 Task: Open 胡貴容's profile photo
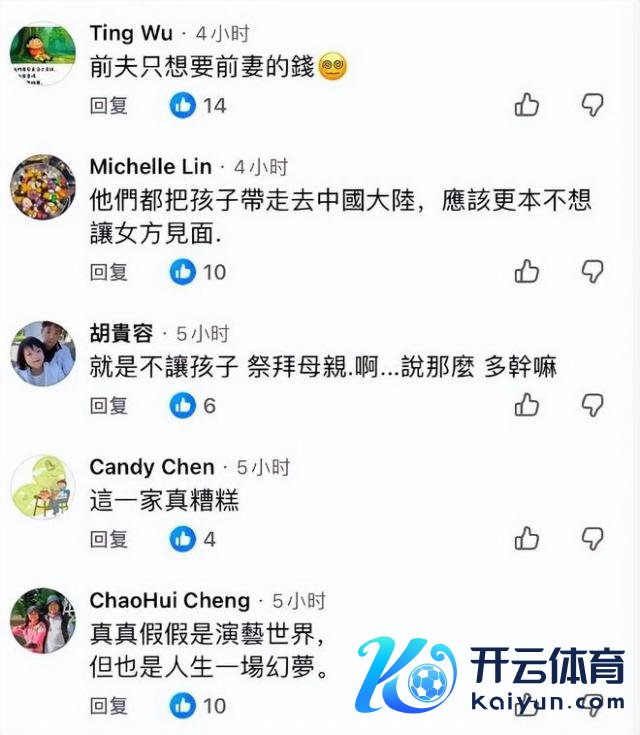[43, 354]
